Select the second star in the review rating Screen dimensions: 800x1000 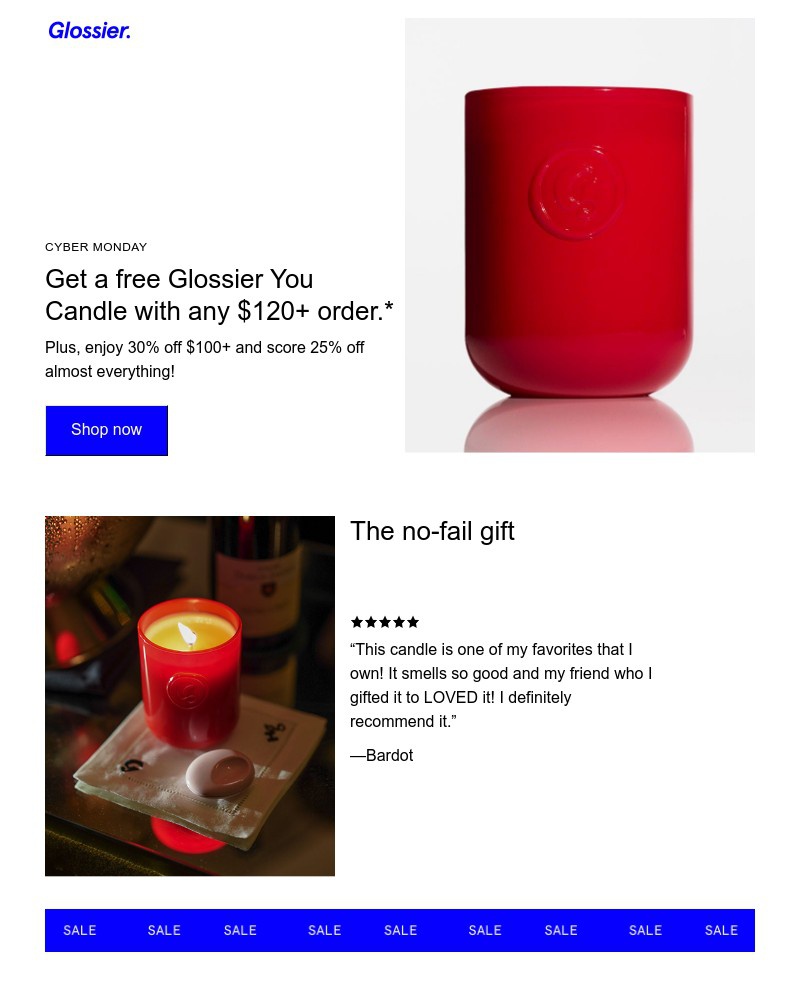(371, 622)
